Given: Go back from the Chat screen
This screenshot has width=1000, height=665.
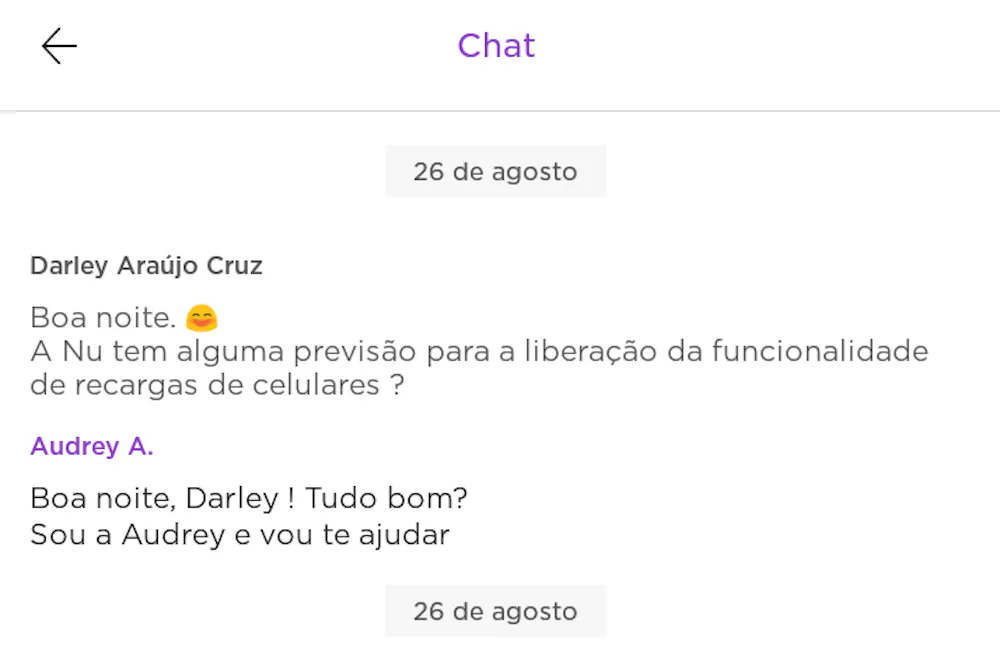Looking at the screenshot, I should pos(59,46).
